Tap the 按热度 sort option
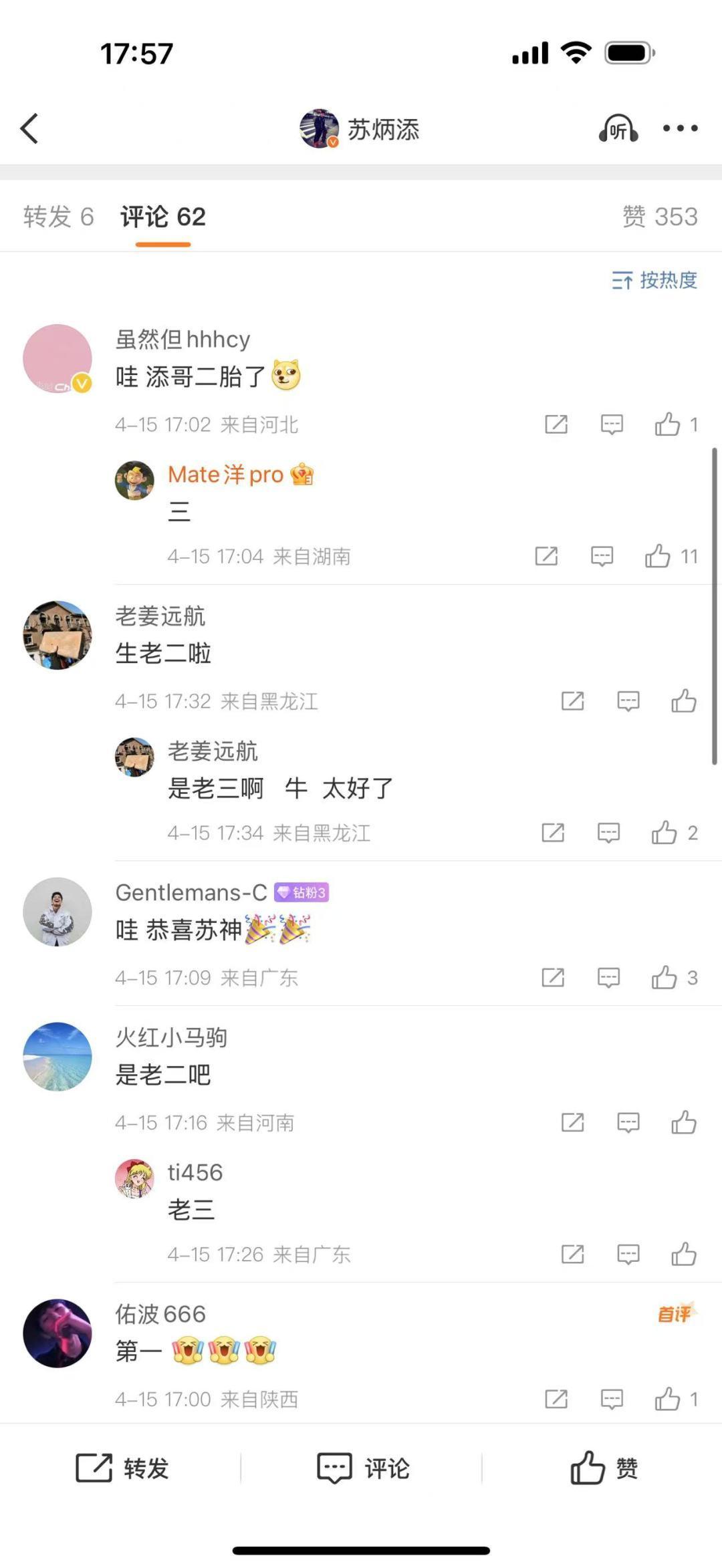 tap(654, 280)
